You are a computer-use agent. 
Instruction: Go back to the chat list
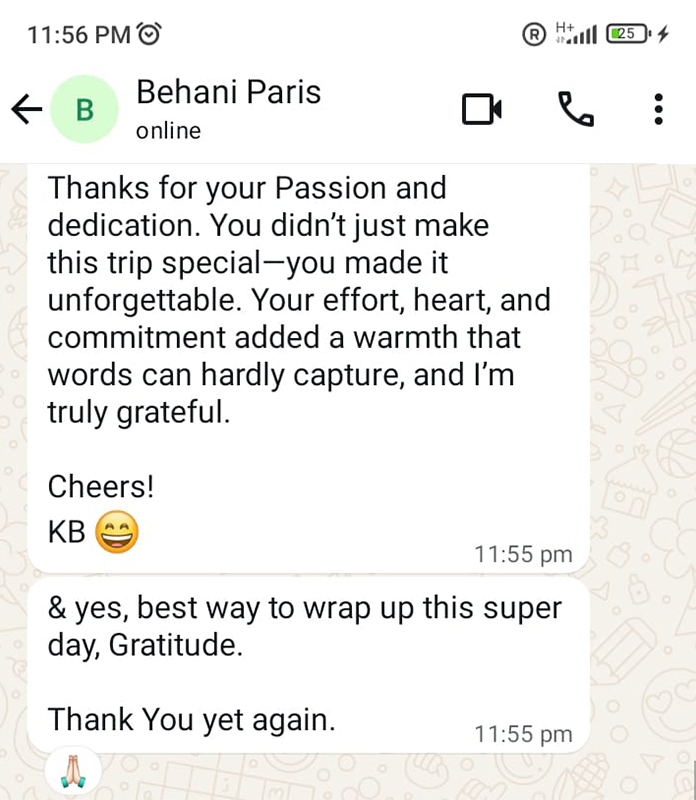(x=26, y=110)
